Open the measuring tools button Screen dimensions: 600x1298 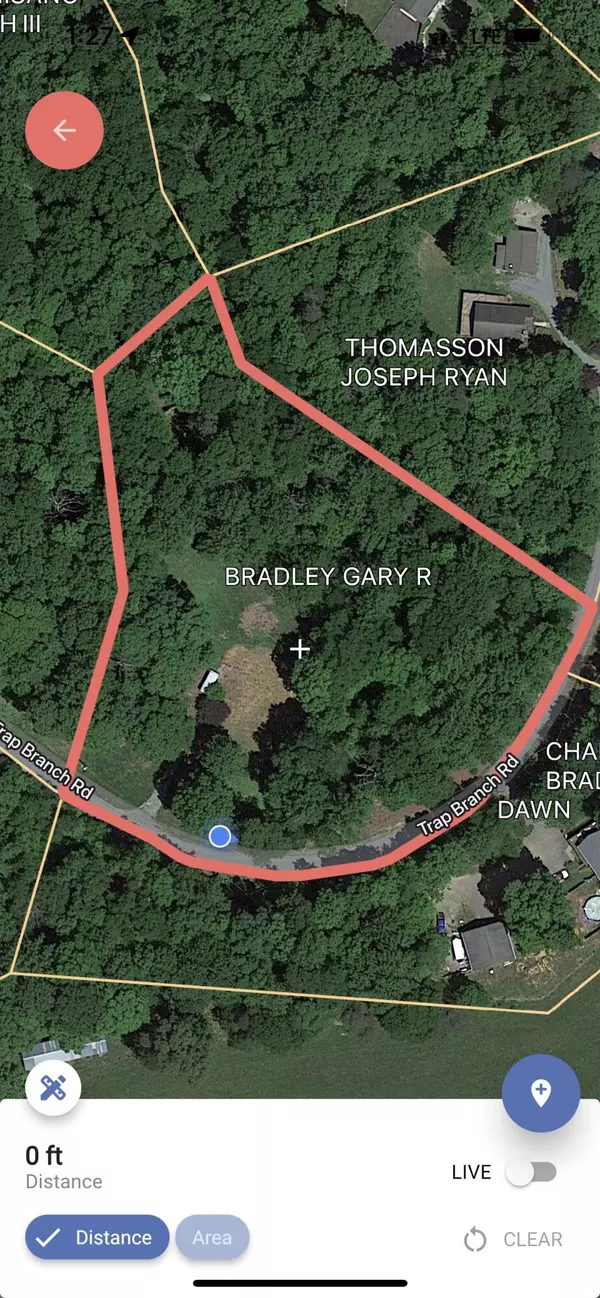53,1088
